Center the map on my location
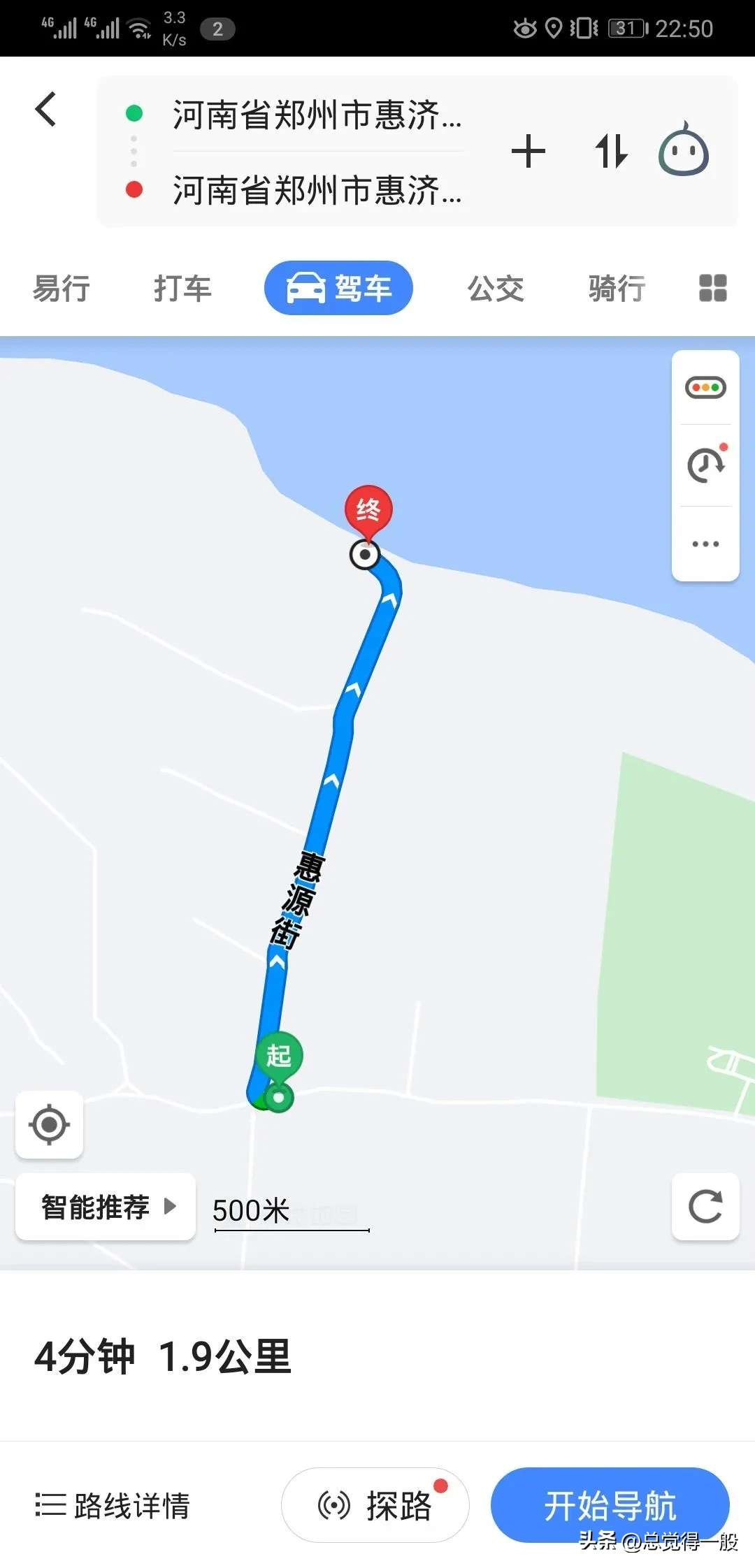The image size is (755, 1568). coord(50,1124)
